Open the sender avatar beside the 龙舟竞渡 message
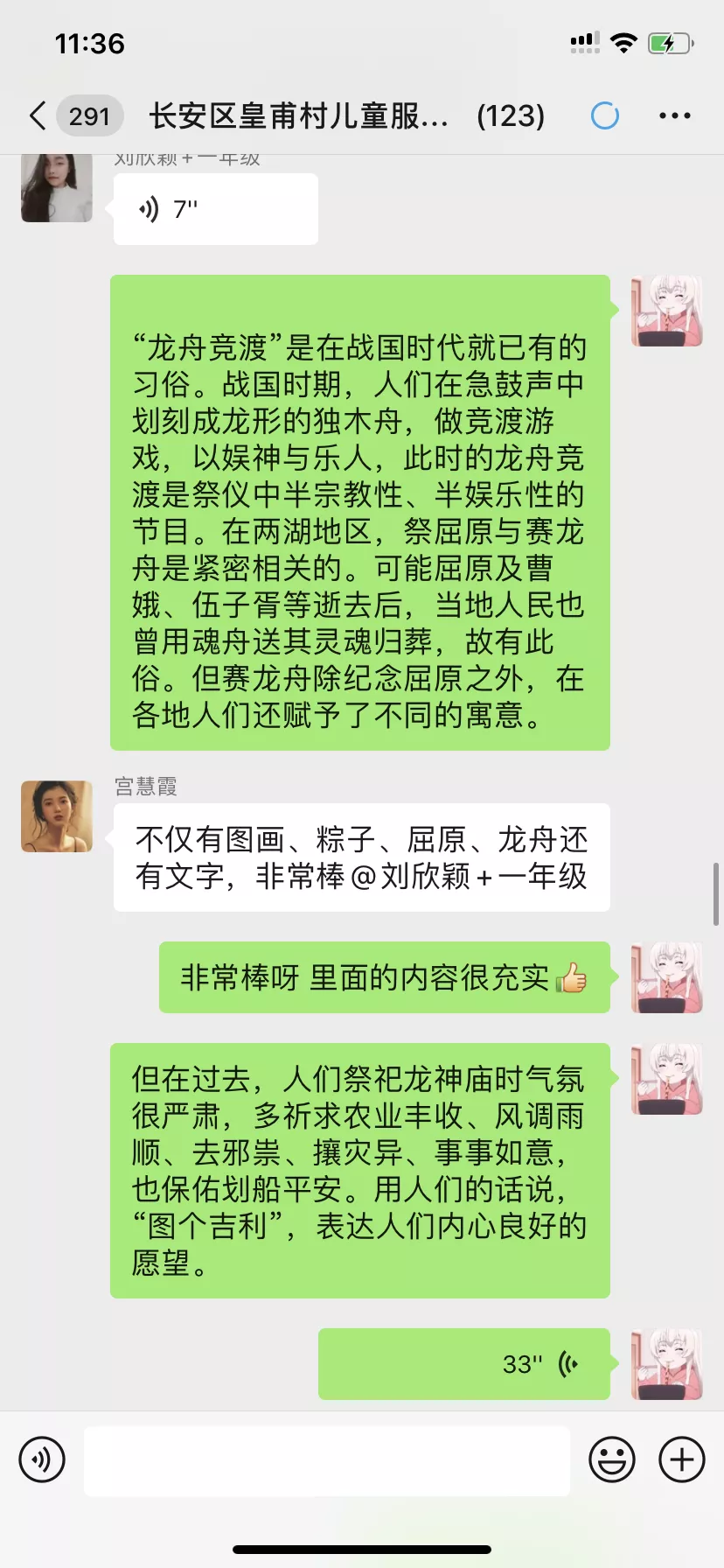The width and height of the screenshot is (724, 1568). coord(666,311)
